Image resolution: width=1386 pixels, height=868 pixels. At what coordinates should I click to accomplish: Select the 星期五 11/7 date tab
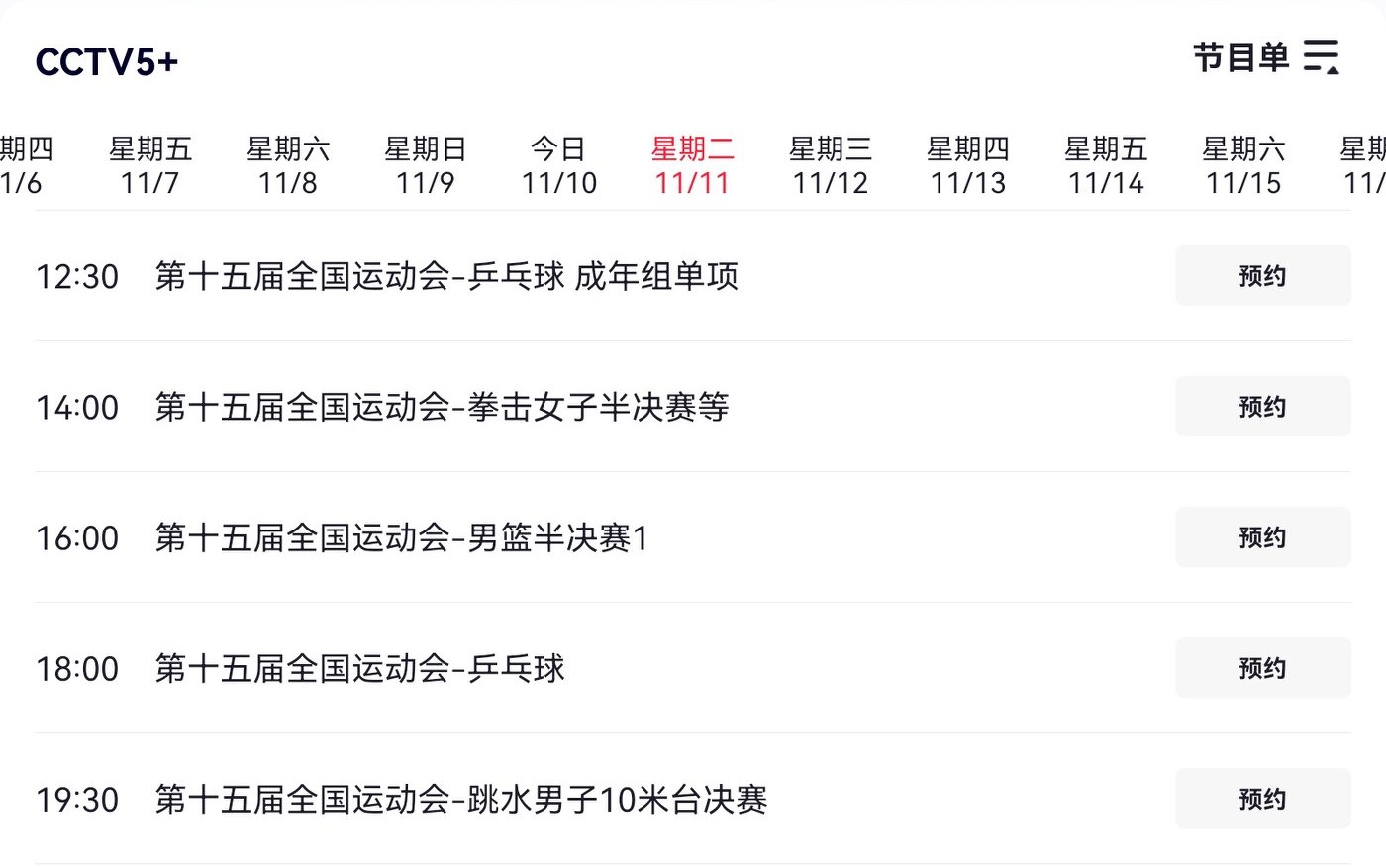click(x=149, y=166)
